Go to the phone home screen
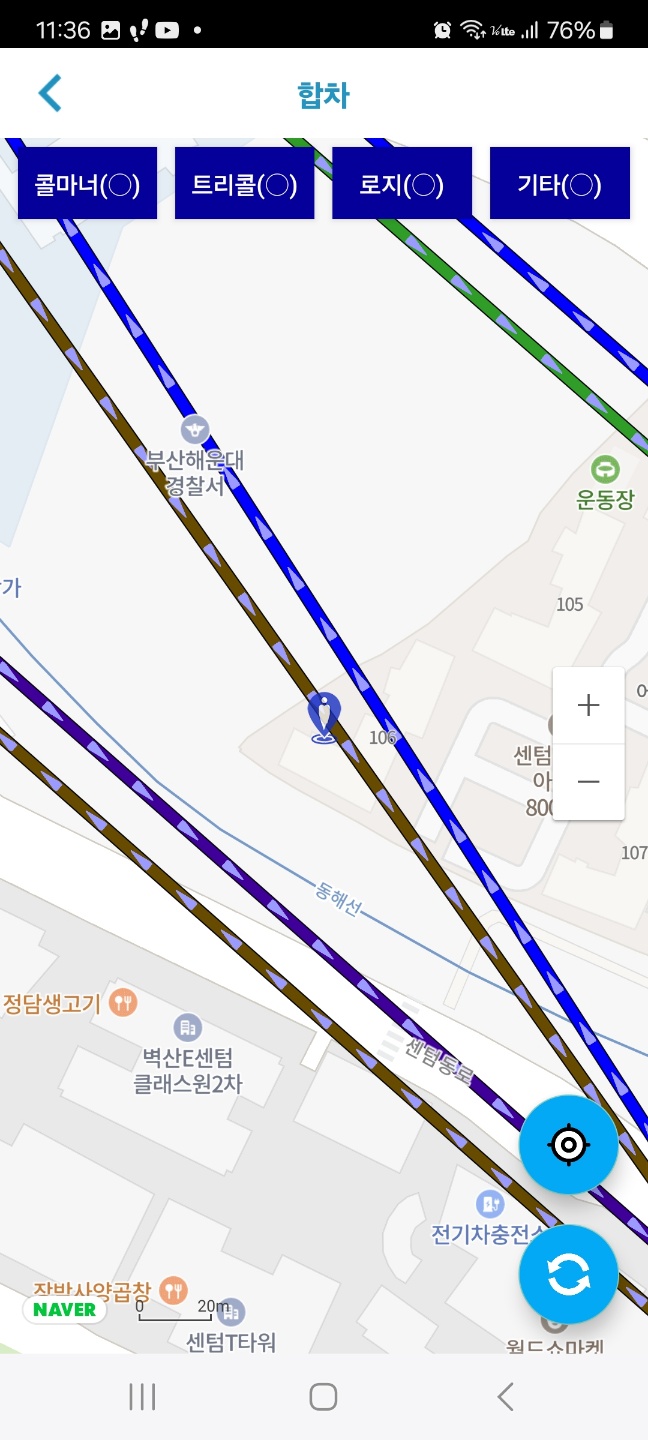648x1440 pixels. [x=323, y=1397]
